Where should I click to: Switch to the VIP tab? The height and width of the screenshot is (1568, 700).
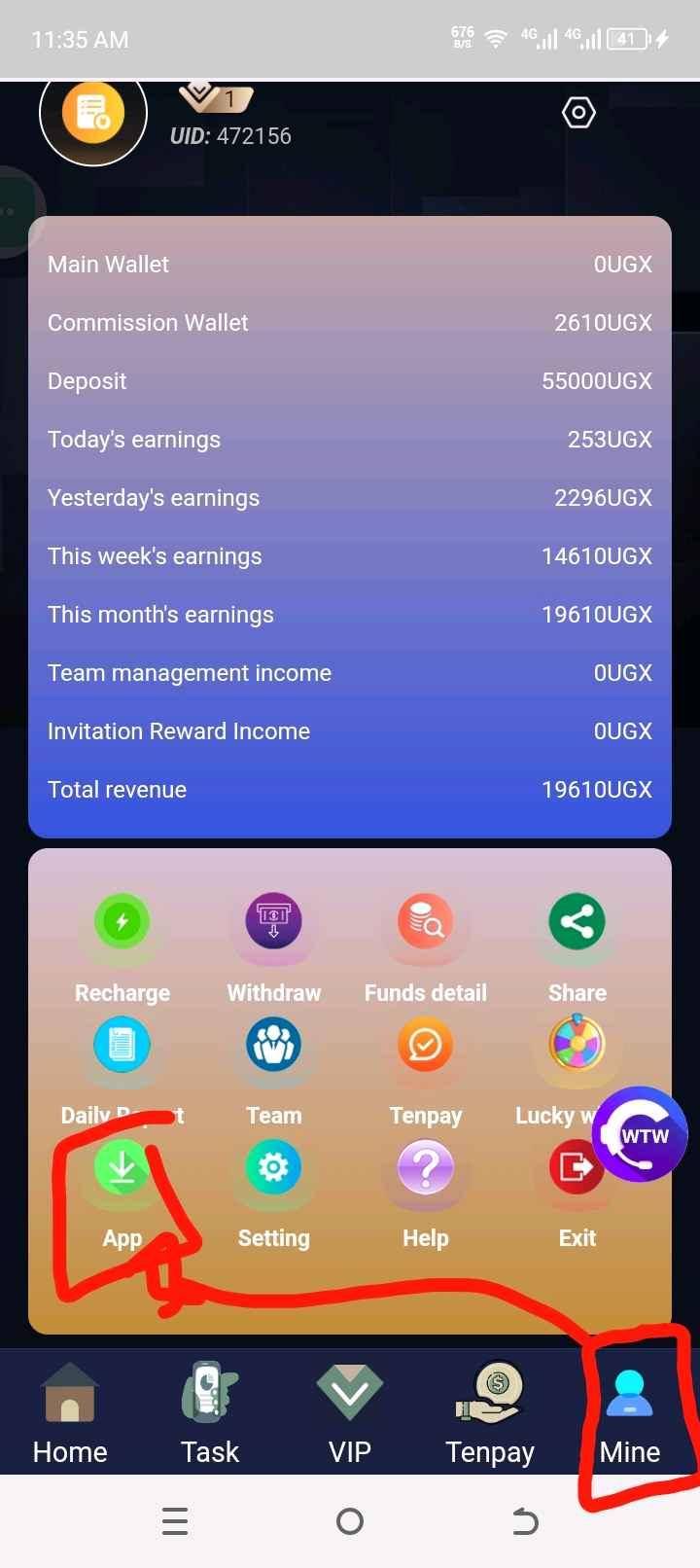pyautogui.click(x=350, y=1414)
